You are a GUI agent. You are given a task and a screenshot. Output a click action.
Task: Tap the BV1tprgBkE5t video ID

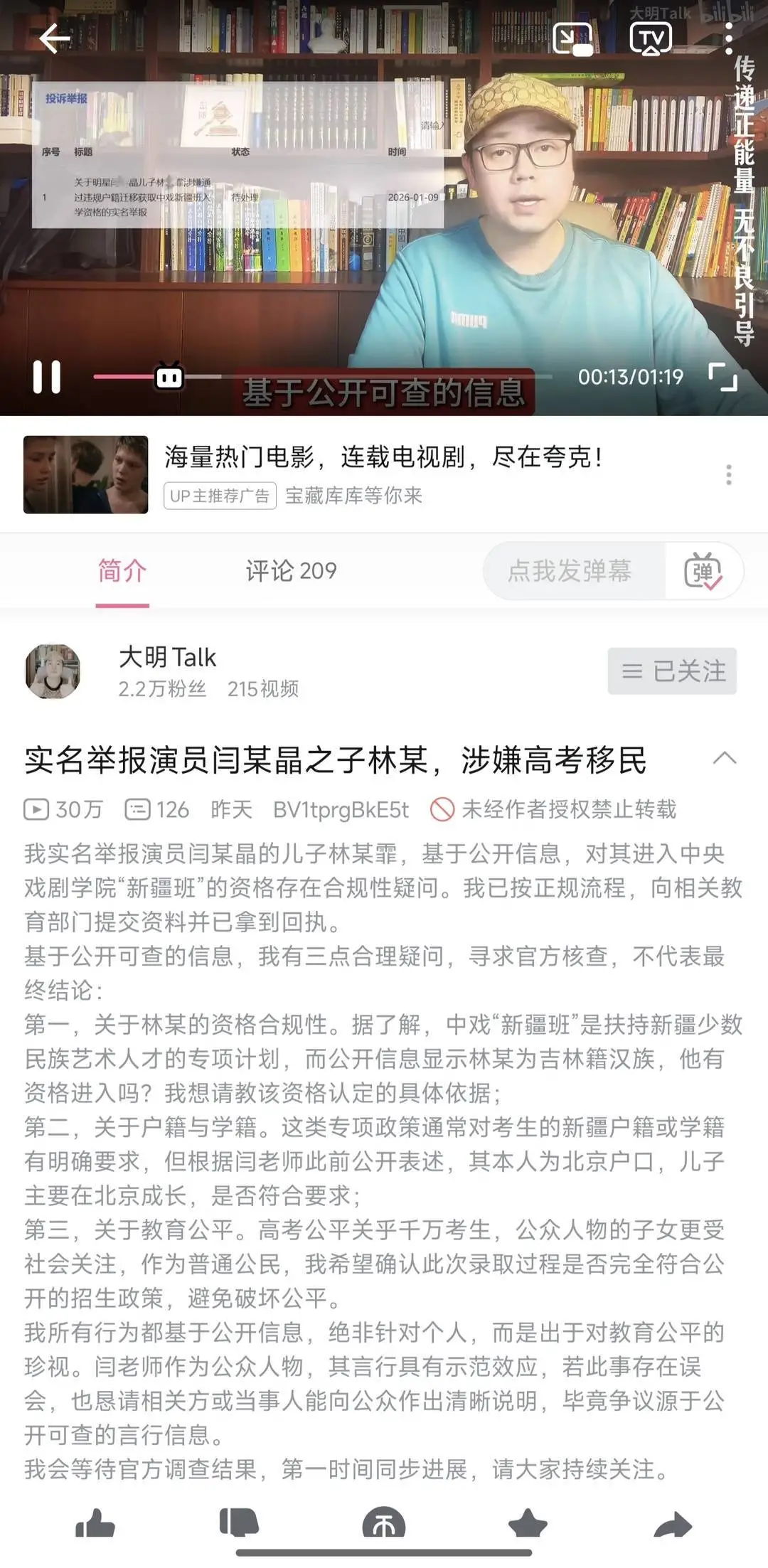(341, 809)
